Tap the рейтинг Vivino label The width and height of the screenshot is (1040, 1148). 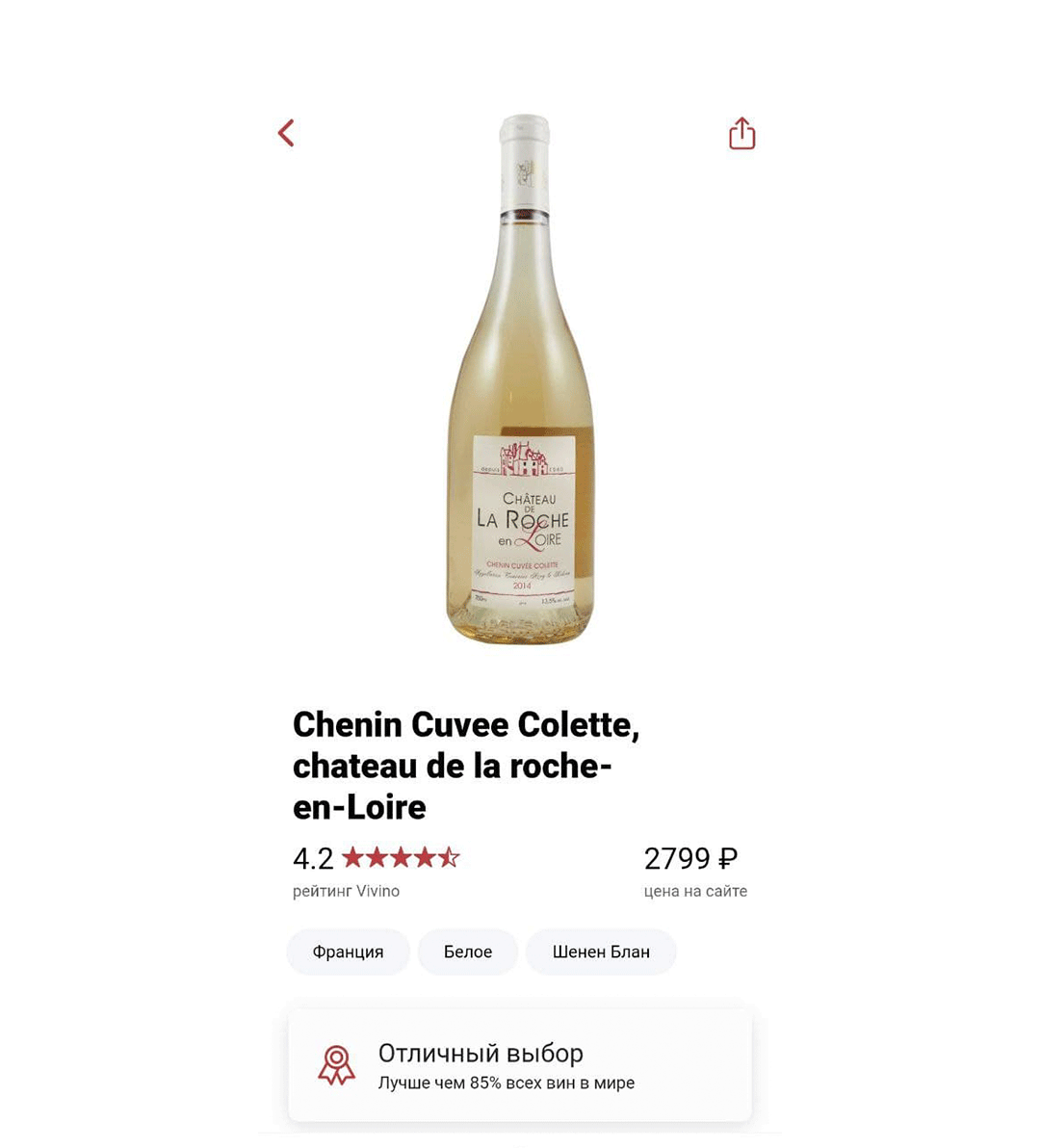(346, 891)
